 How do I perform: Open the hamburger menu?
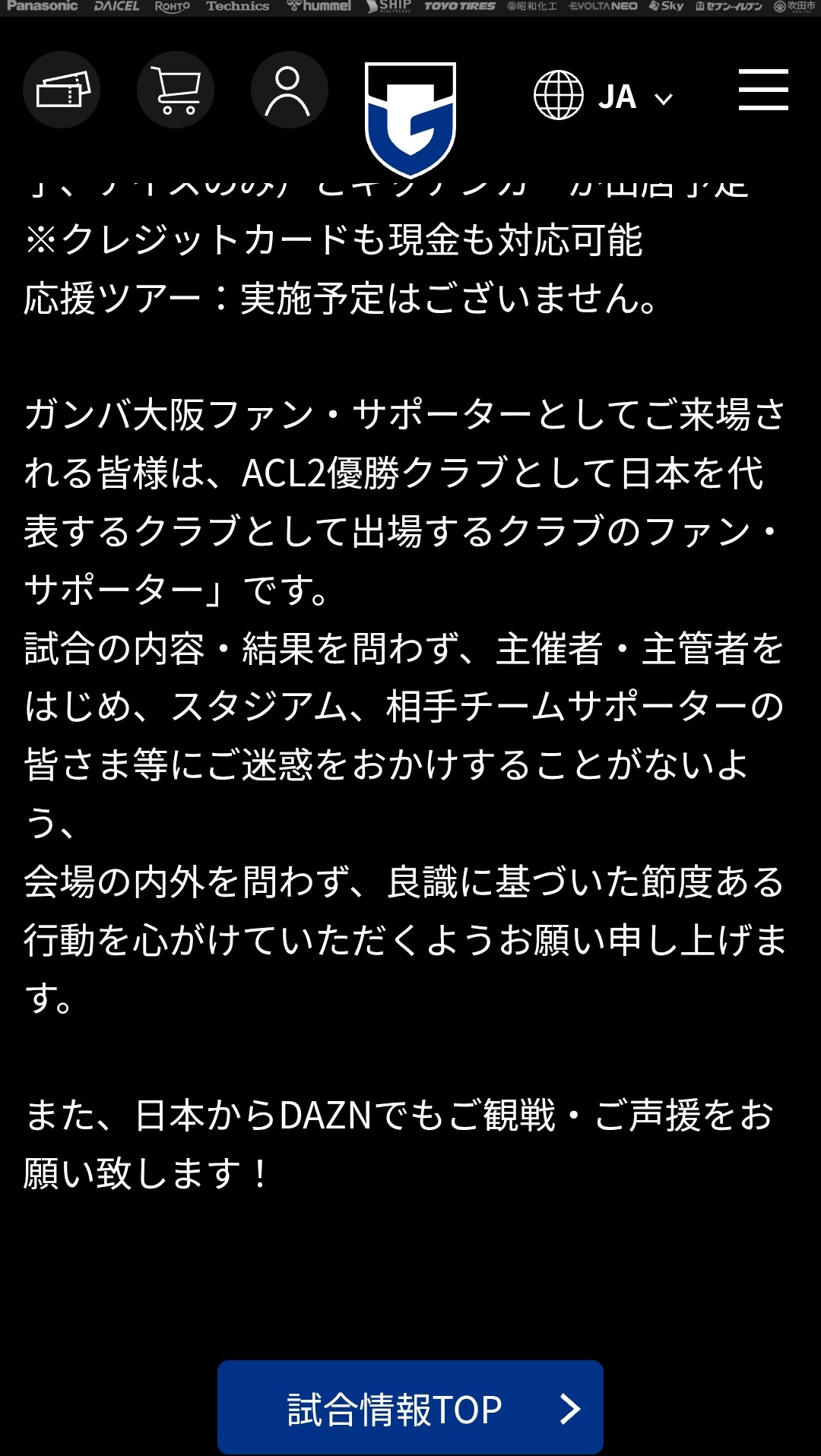[763, 90]
